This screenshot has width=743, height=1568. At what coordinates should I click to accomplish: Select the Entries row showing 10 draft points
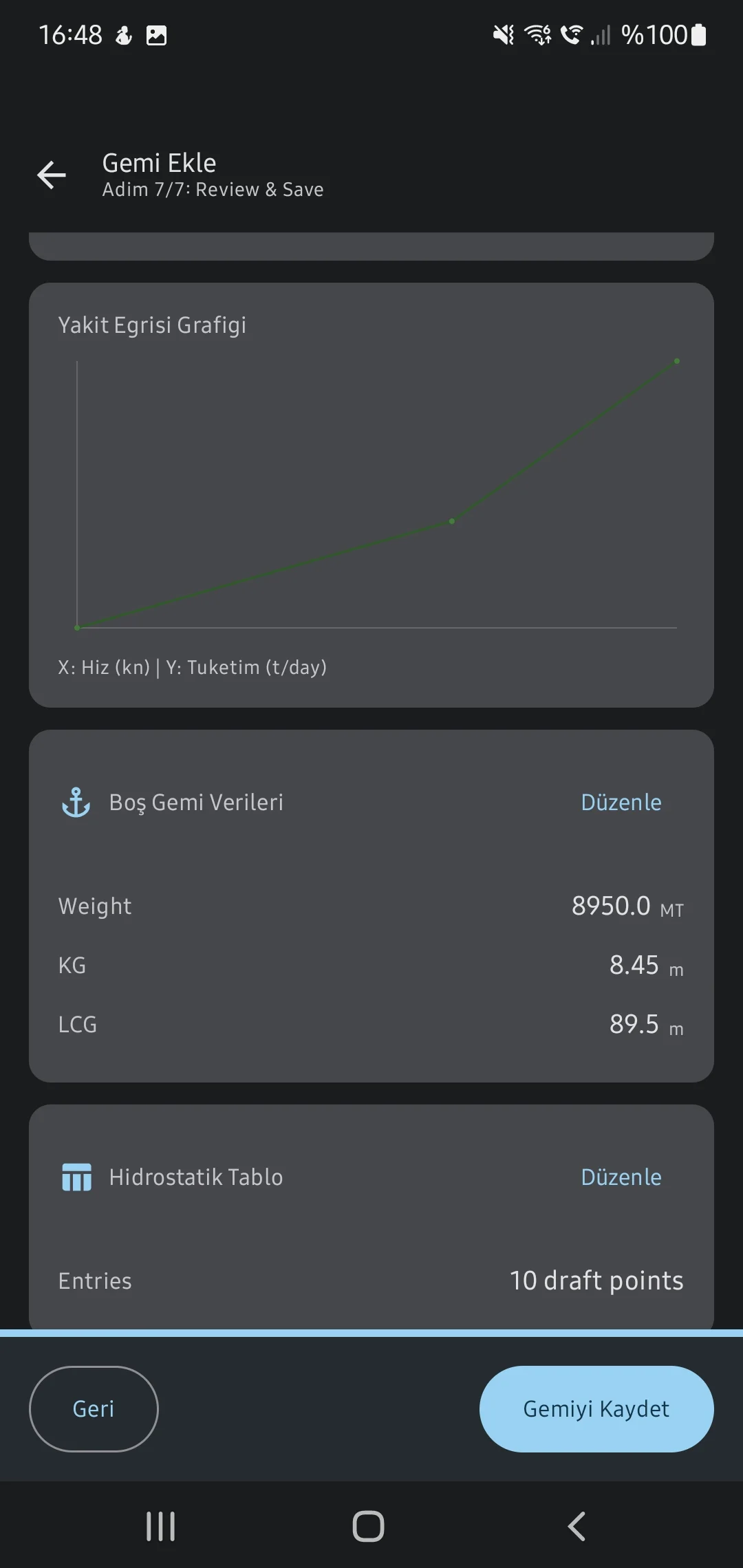coord(370,1281)
